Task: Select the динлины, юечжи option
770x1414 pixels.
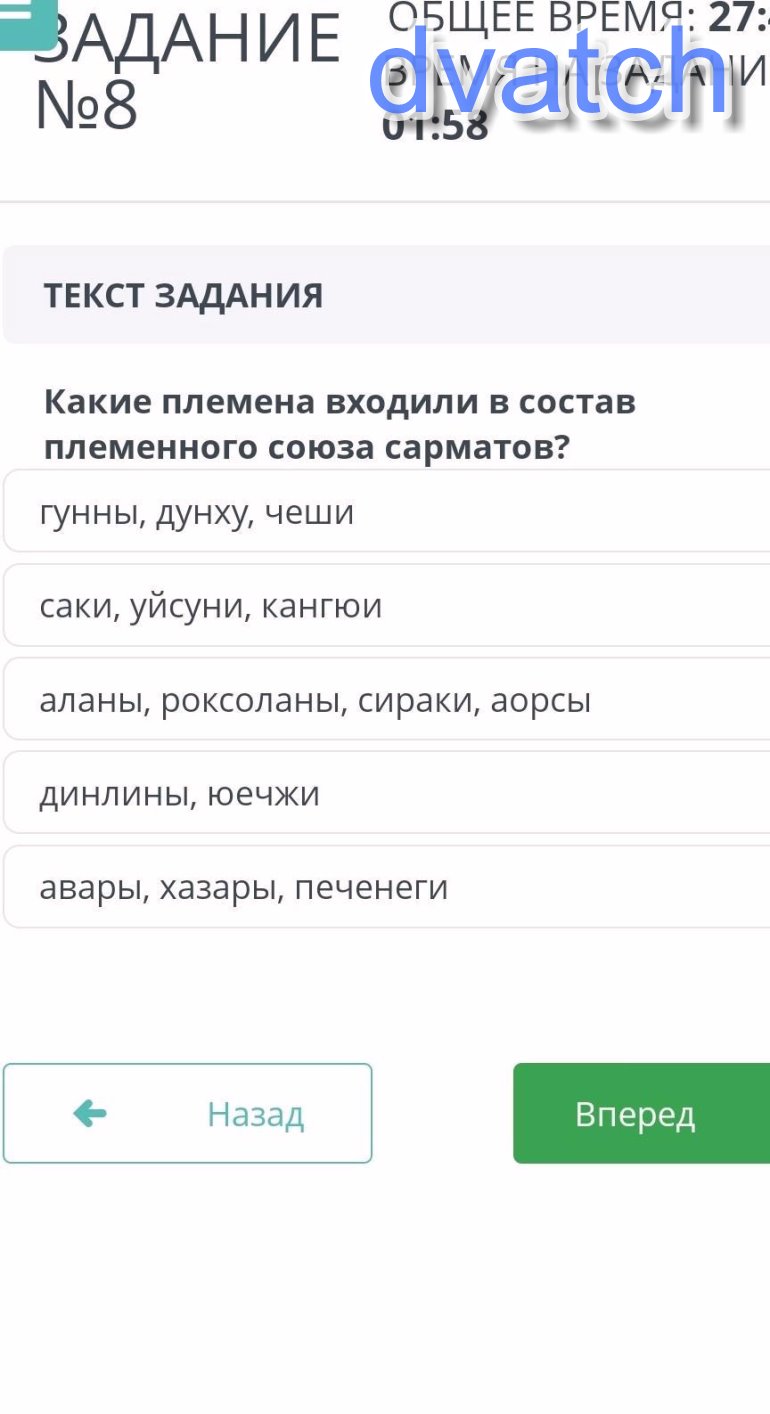Action: tap(385, 793)
